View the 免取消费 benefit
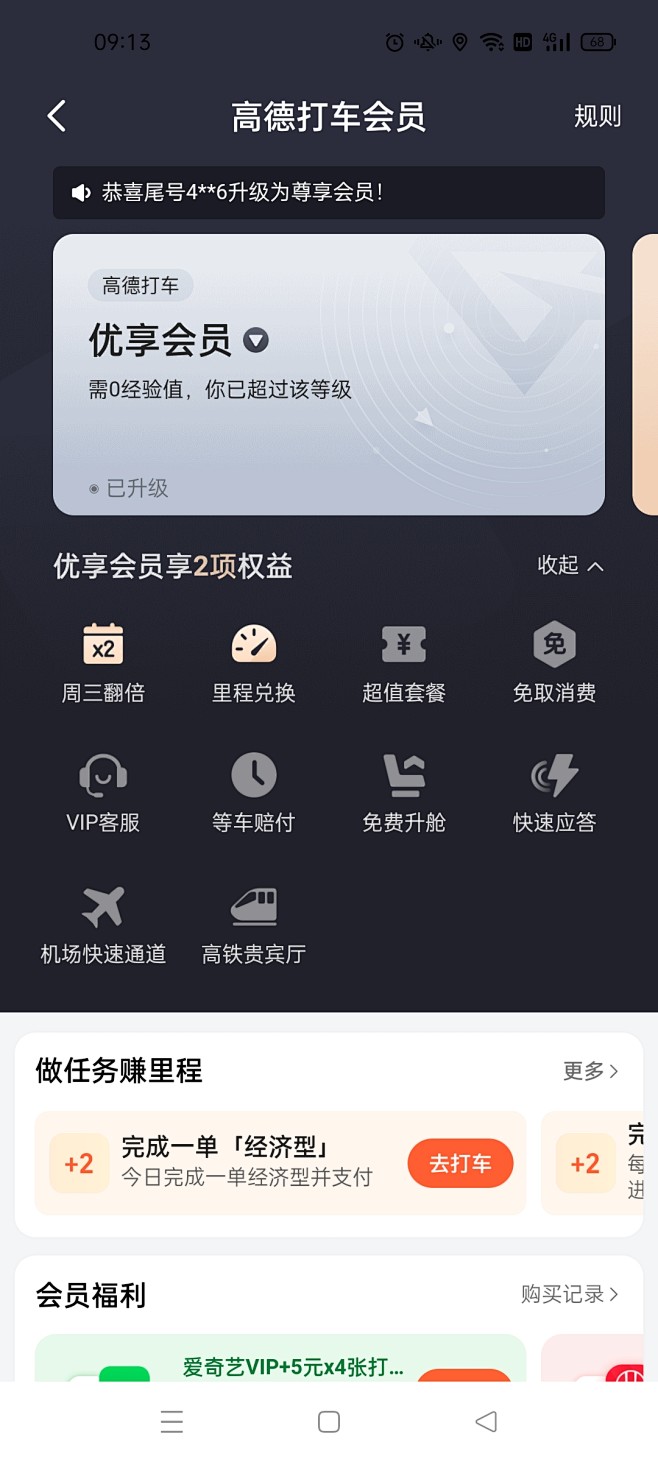 click(x=554, y=664)
